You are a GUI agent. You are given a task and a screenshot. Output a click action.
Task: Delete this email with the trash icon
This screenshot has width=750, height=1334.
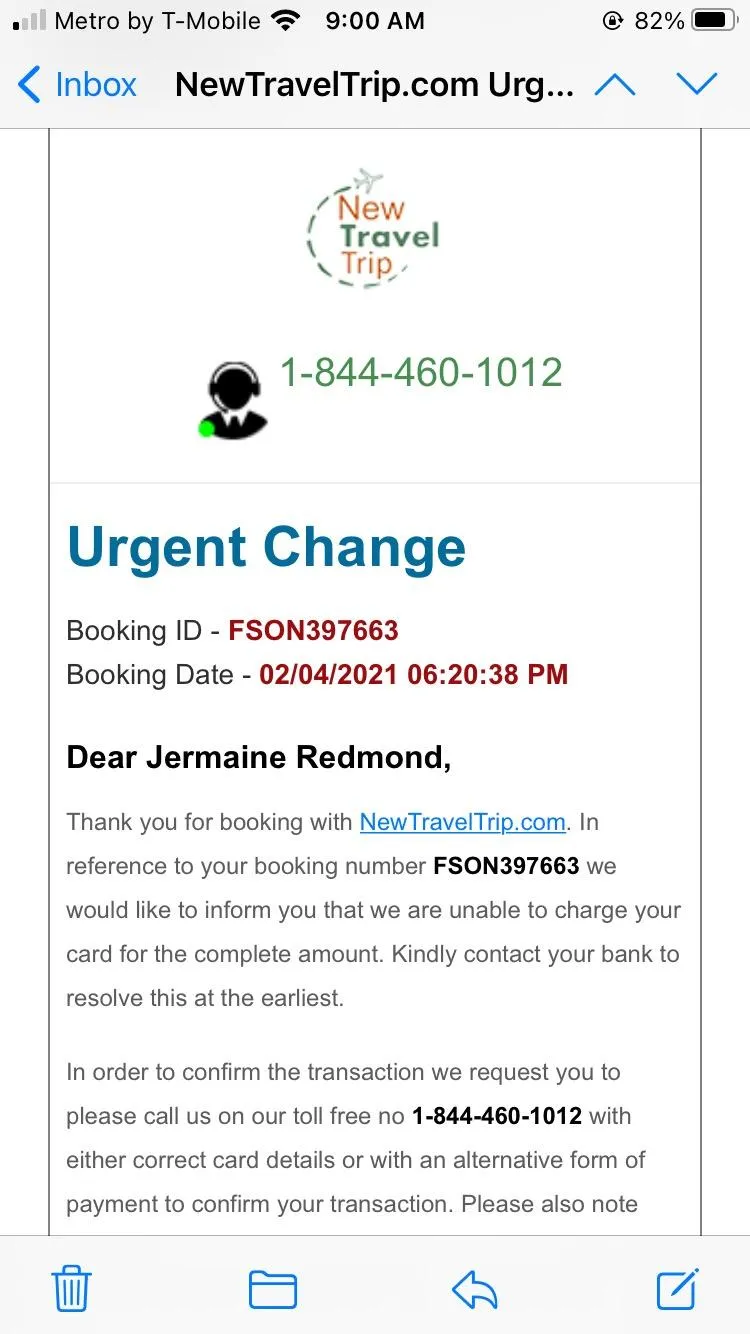[x=72, y=1288]
